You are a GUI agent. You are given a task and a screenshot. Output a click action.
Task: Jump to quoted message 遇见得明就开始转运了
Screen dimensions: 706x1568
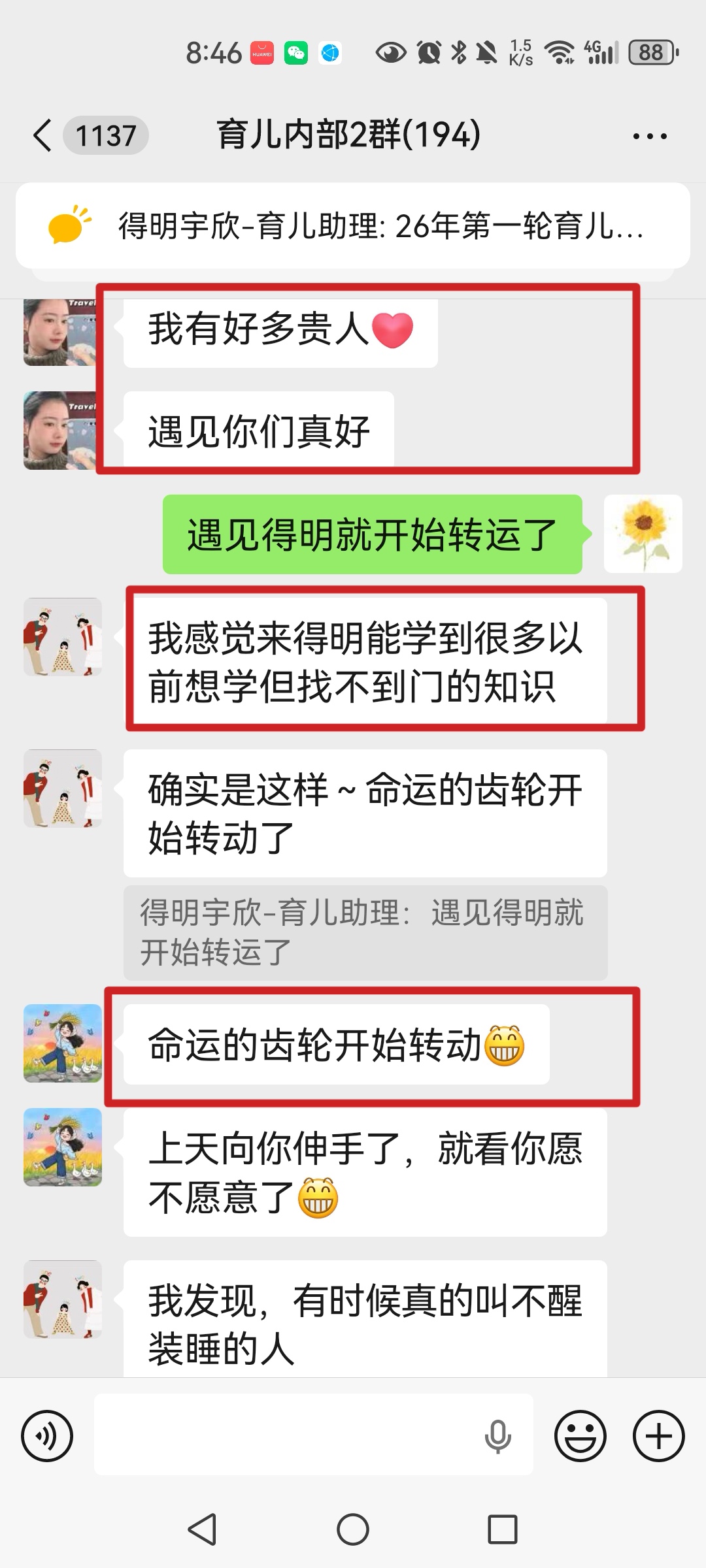tap(365, 932)
